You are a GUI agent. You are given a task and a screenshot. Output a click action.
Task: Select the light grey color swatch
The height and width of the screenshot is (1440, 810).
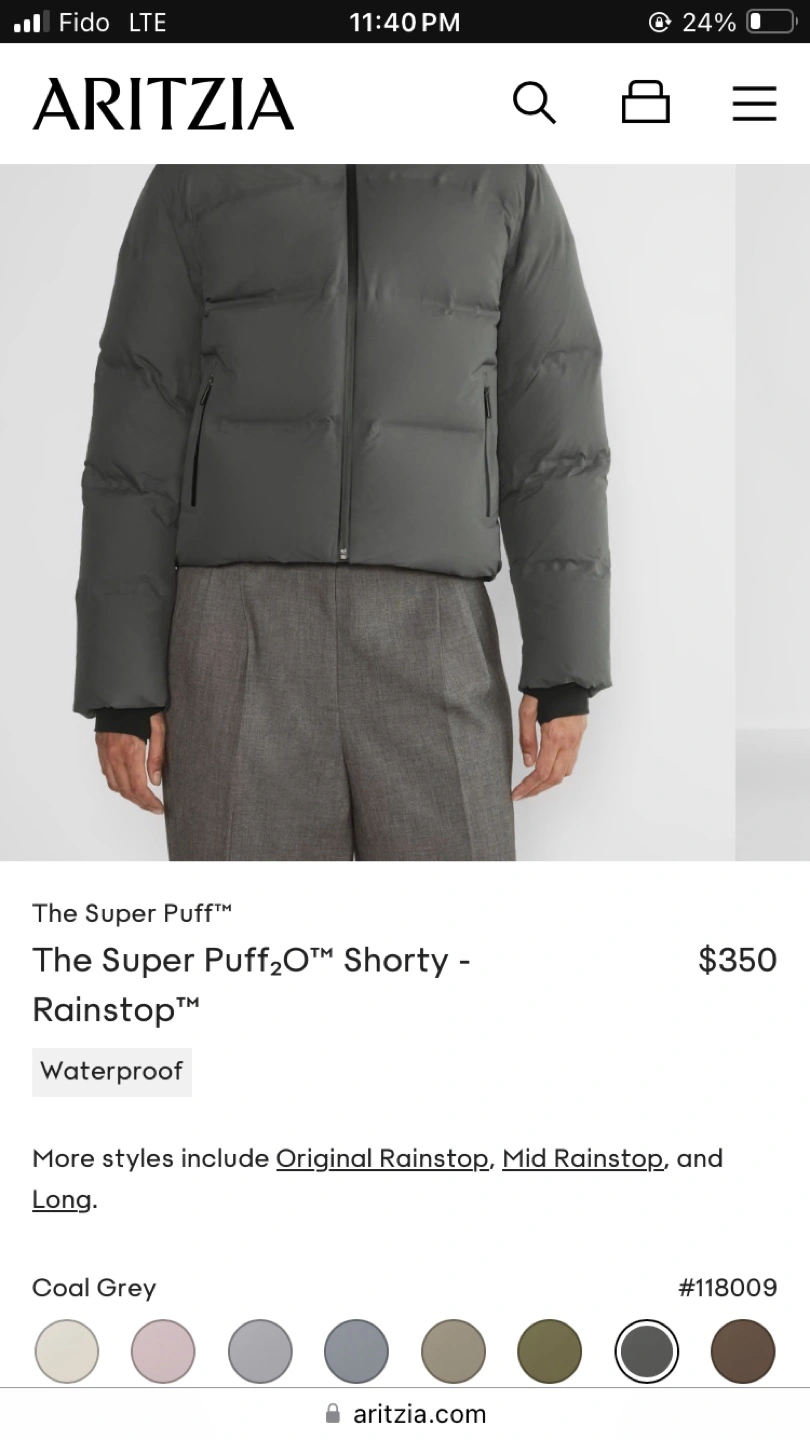[x=260, y=1351]
